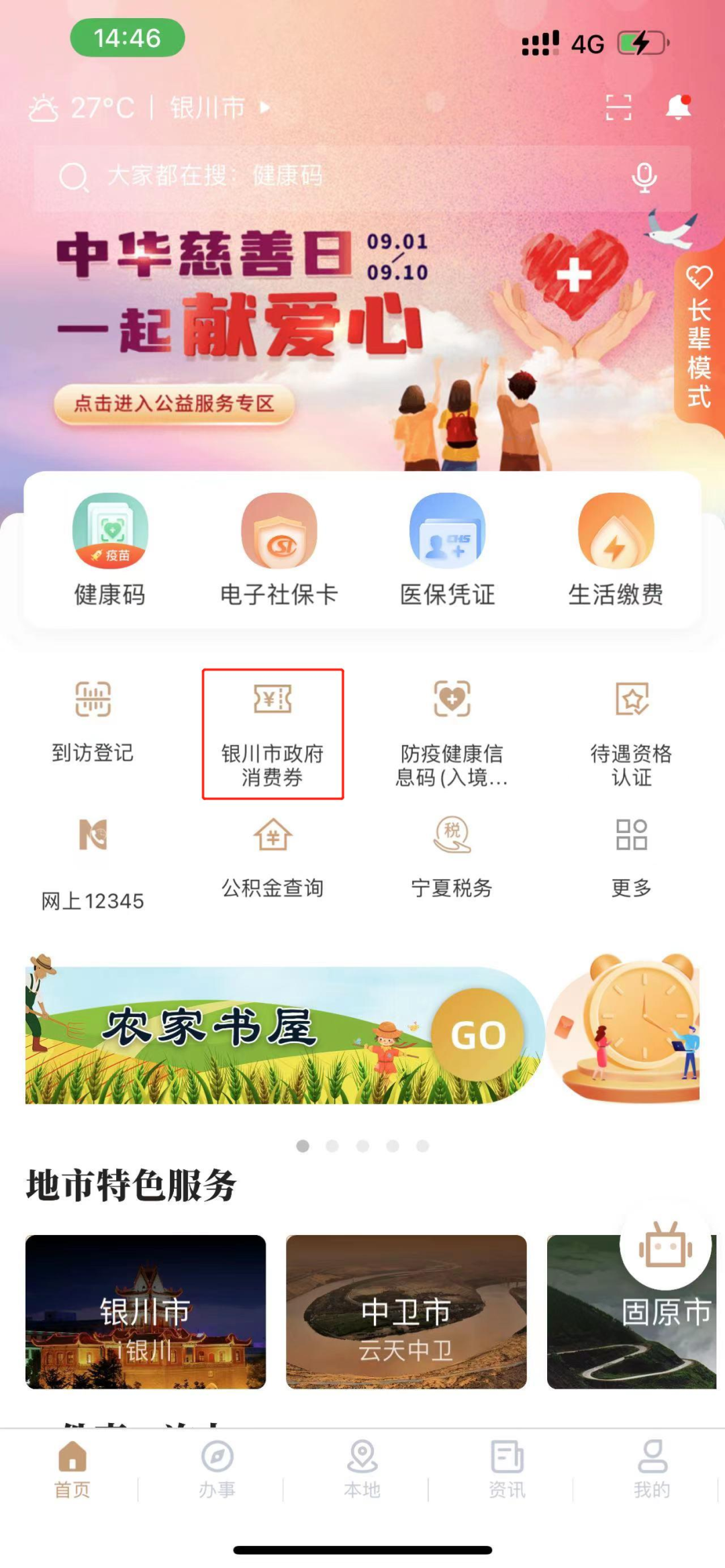Show 更多 services
Image resolution: width=725 pixels, height=1568 pixels.
tap(631, 857)
